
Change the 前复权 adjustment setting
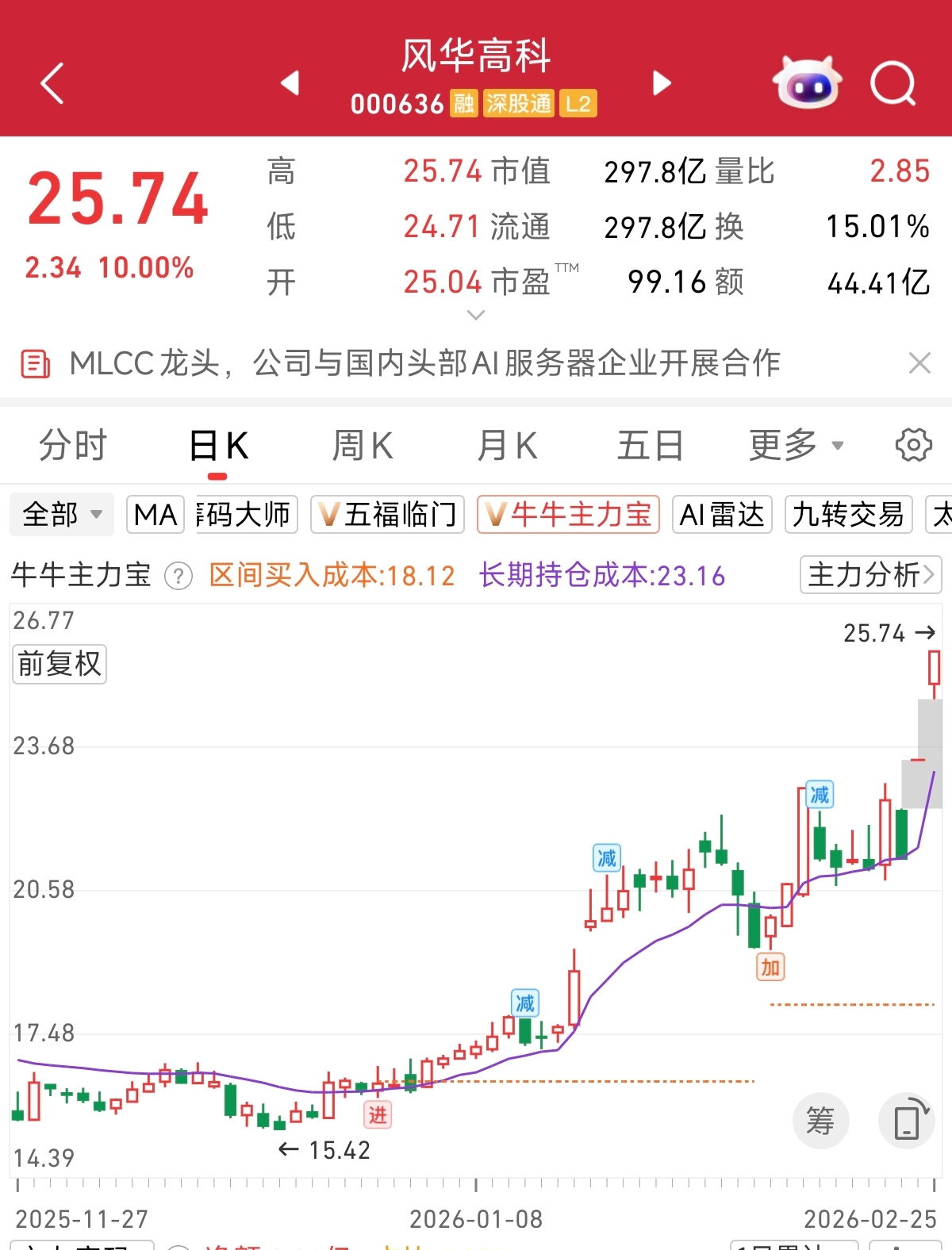tap(59, 664)
